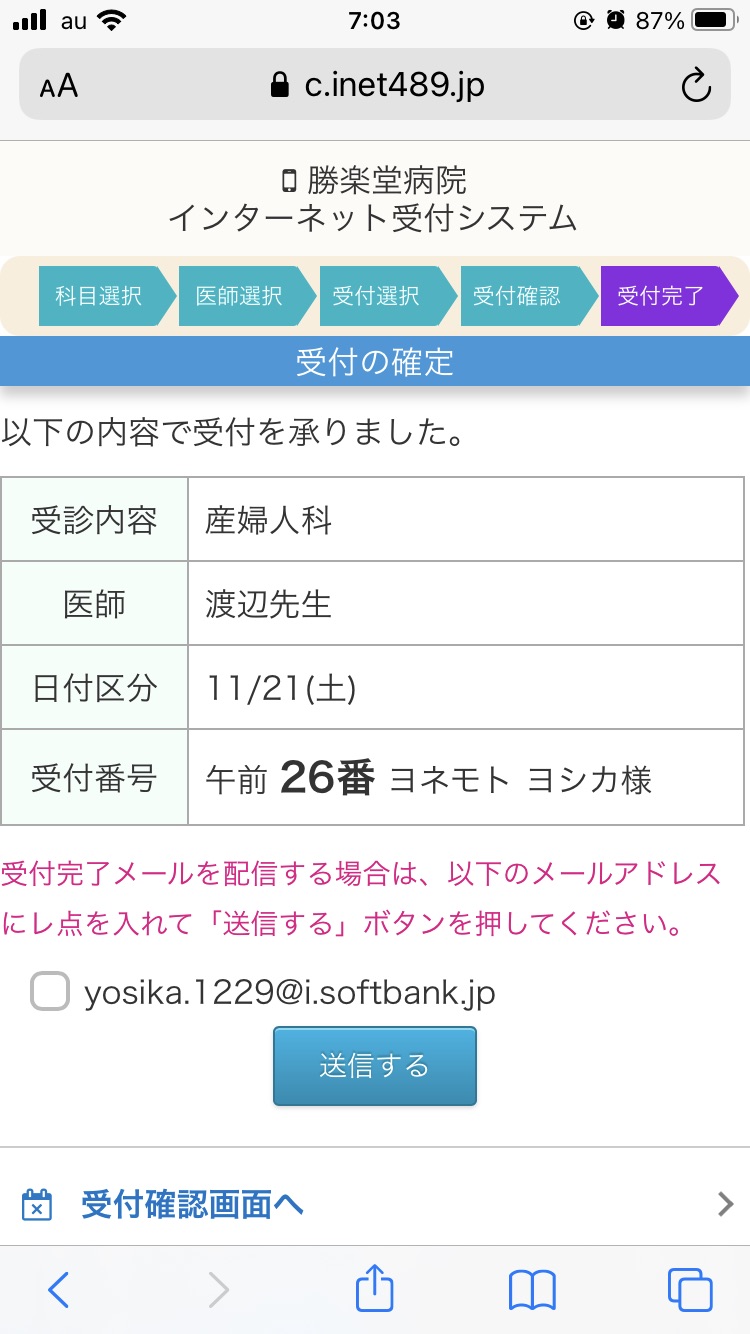Tap the 送信する button
Screen dimensions: 750x1334
pyautogui.click(x=375, y=1066)
